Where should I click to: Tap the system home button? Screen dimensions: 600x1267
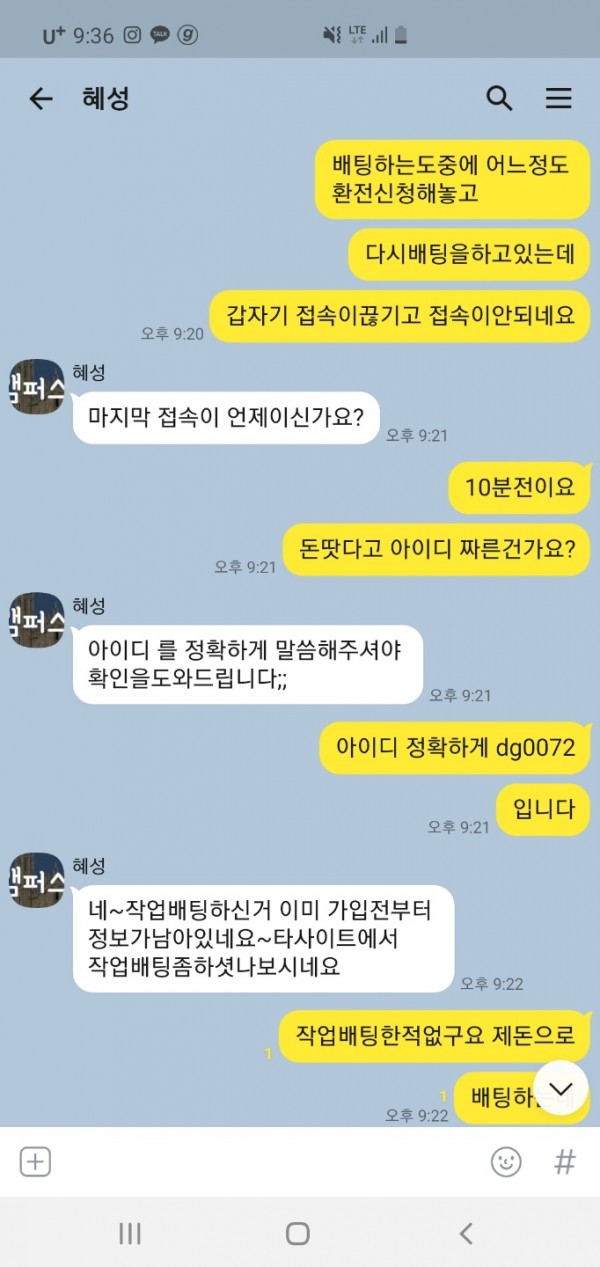298,1233
